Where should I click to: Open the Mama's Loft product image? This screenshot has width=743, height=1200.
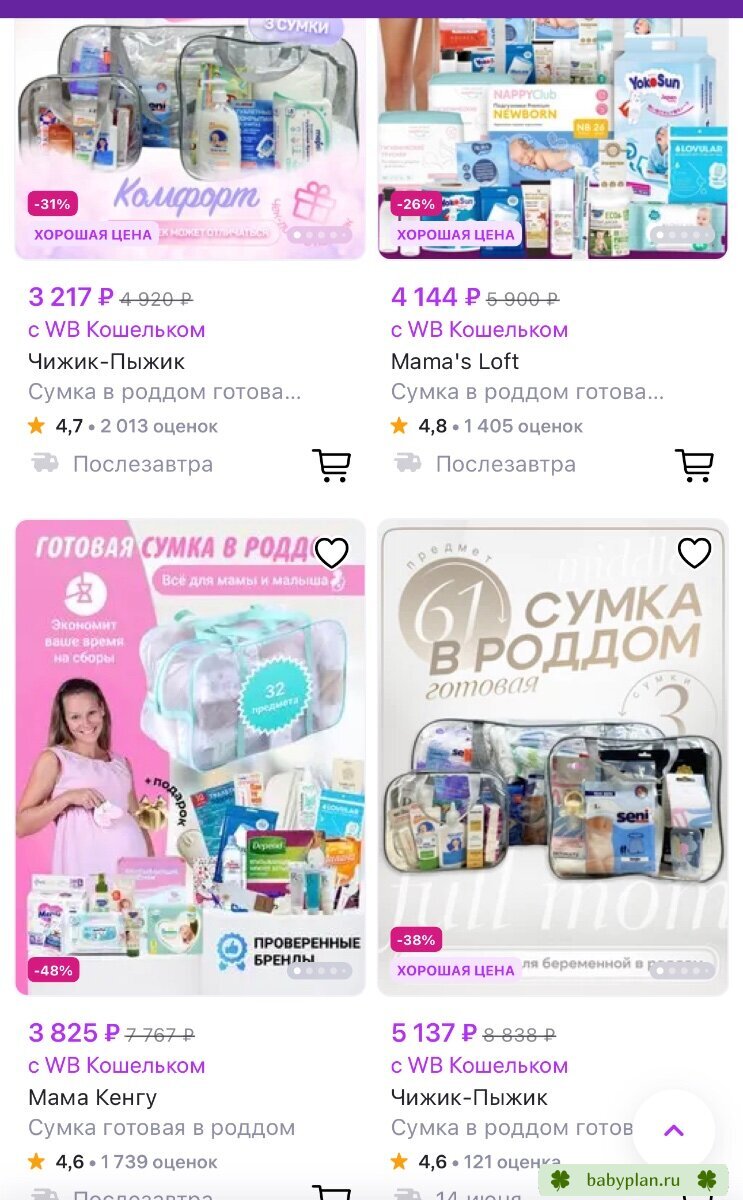pos(553,138)
